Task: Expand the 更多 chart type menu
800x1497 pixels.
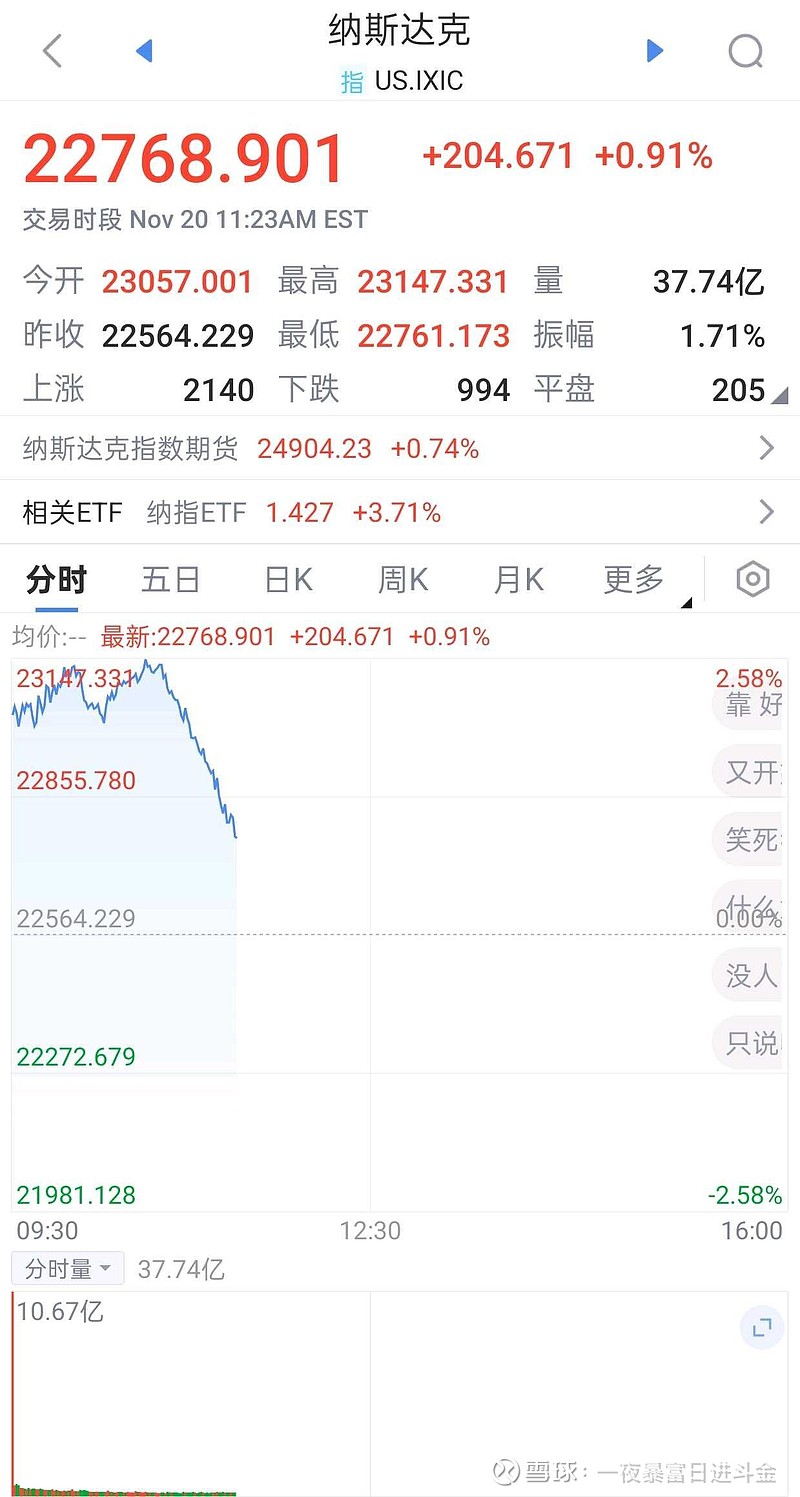Action: (632, 579)
